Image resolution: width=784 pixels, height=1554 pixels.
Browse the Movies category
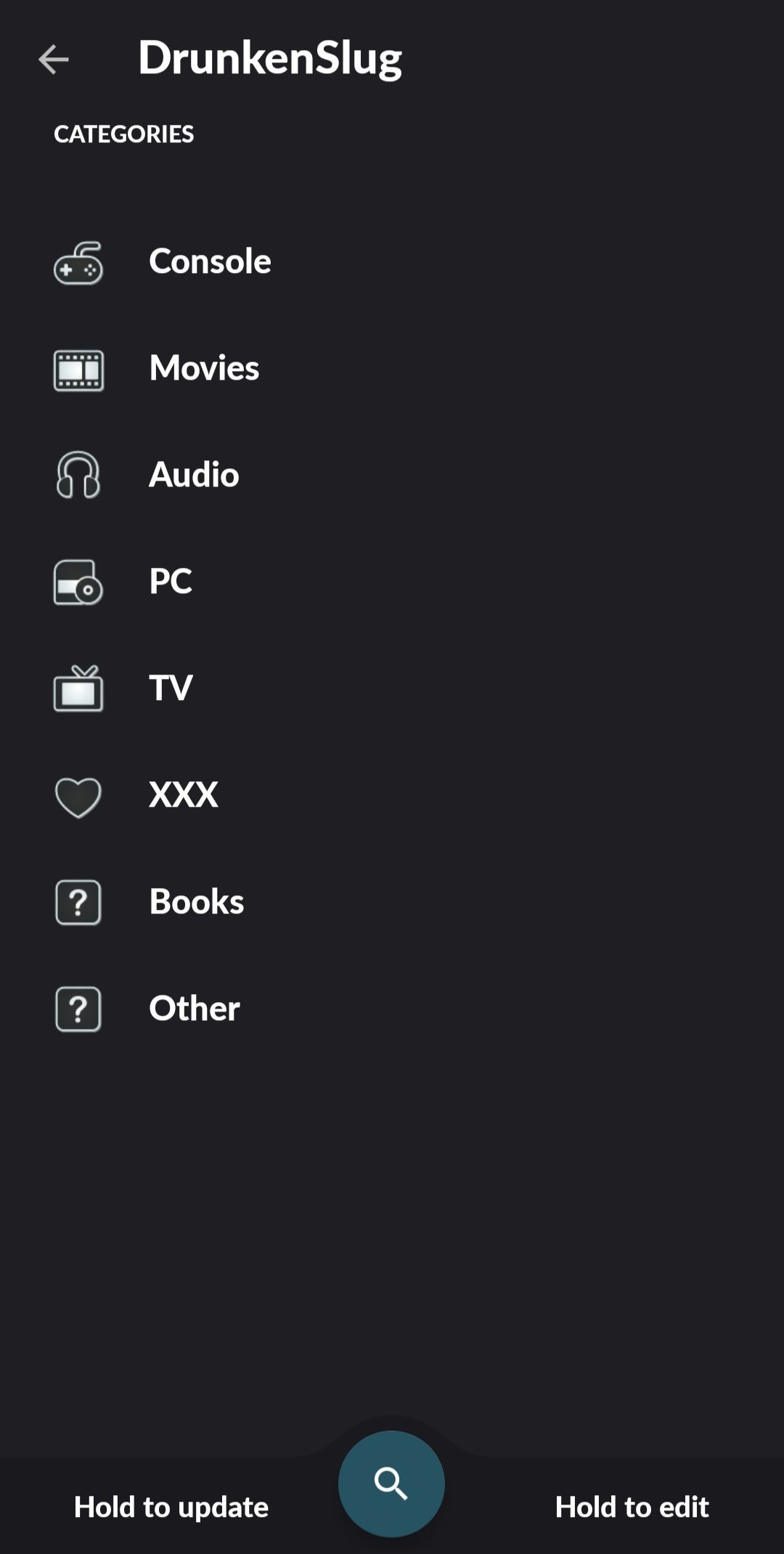(204, 368)
